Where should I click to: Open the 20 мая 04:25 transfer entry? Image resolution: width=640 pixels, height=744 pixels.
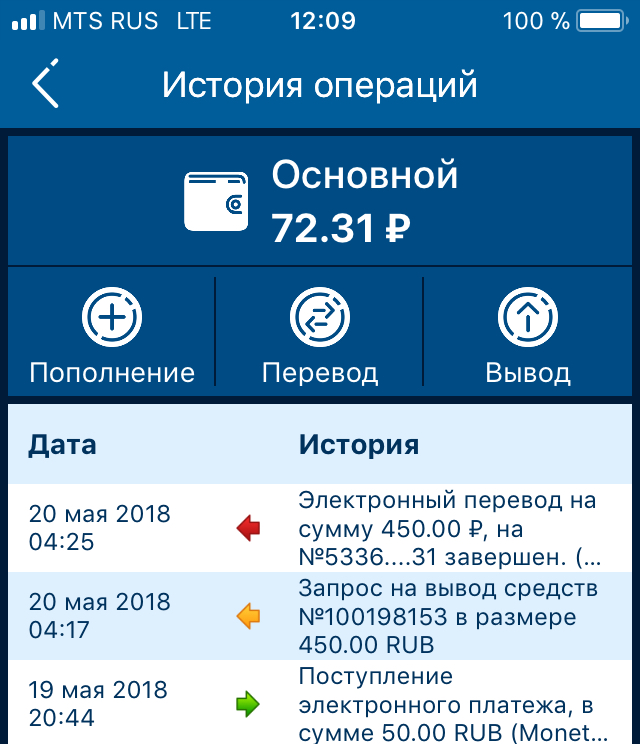click(x=320, y=528)
